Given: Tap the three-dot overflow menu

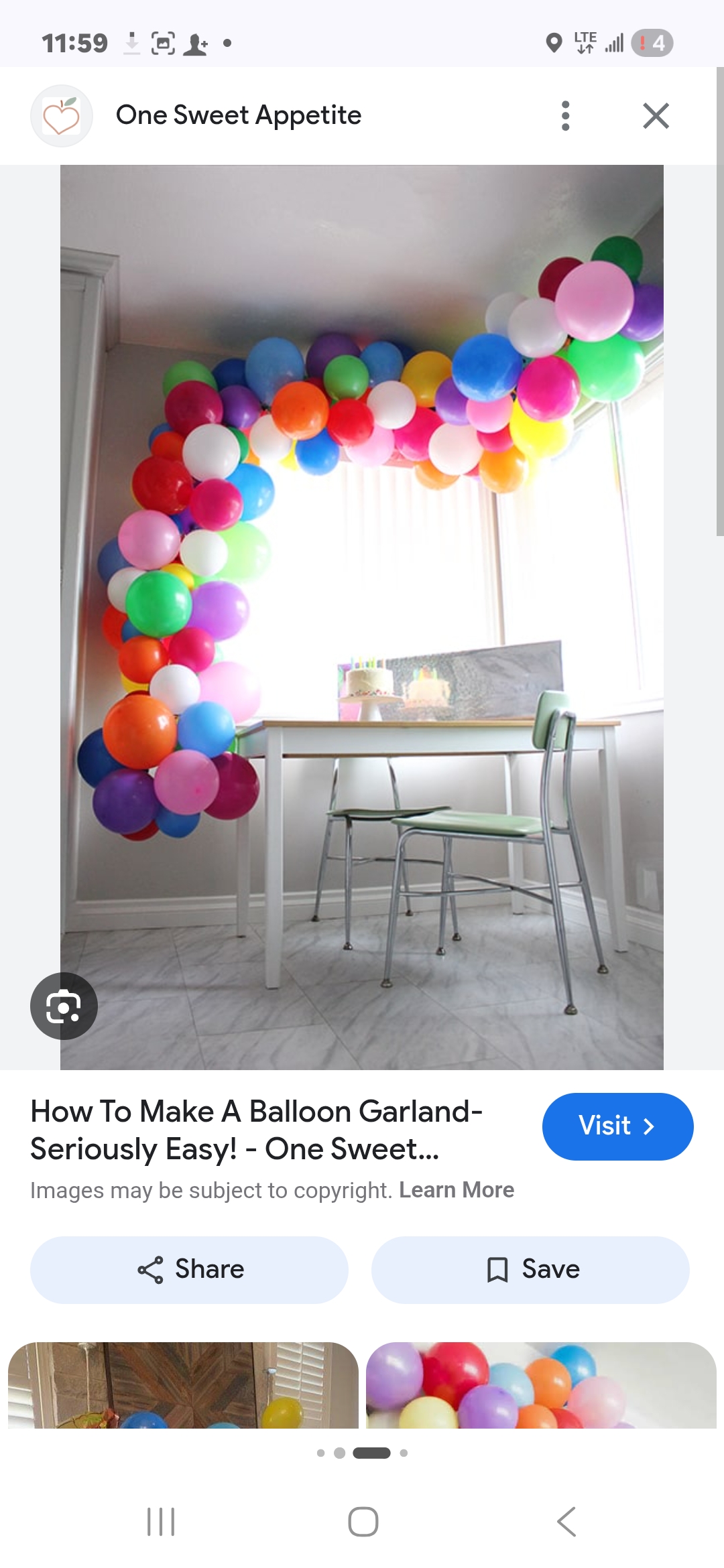Looking at the screenshot, I should tap(565, 115).
